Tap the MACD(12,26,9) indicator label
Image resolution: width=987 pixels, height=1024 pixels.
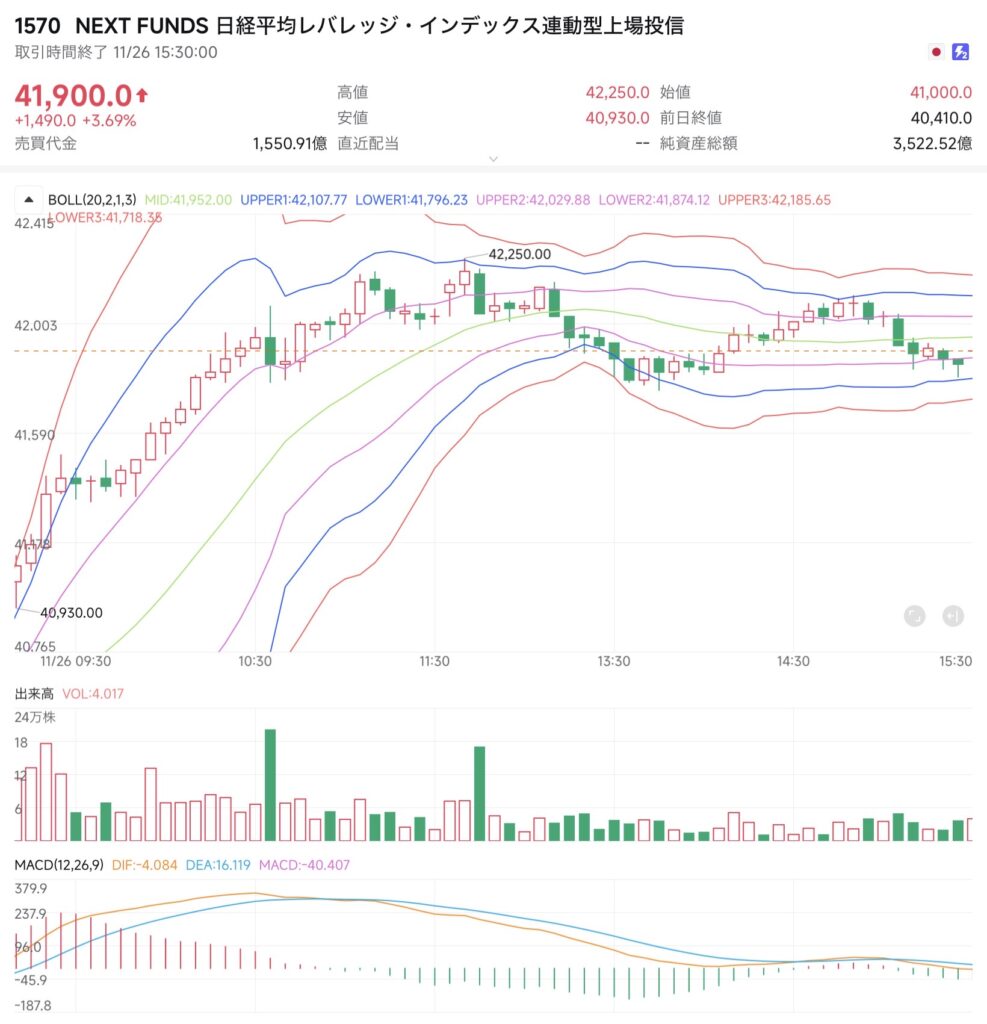pyautogui.click(x=57, y=864)
